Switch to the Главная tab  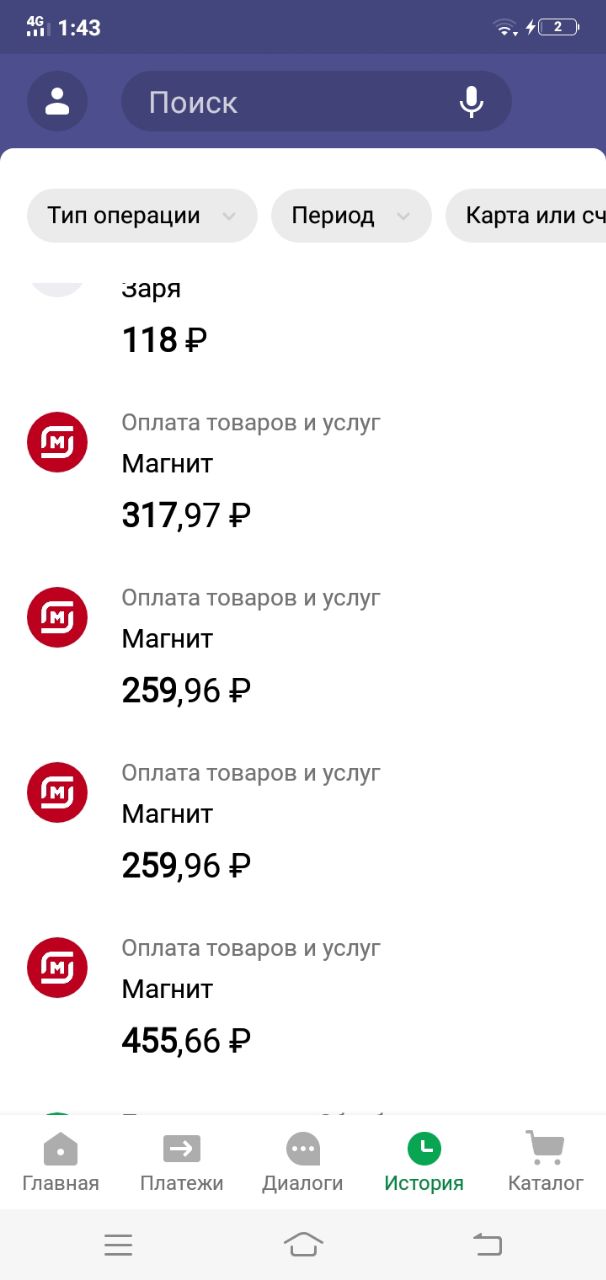click(x=61, y=1162)
